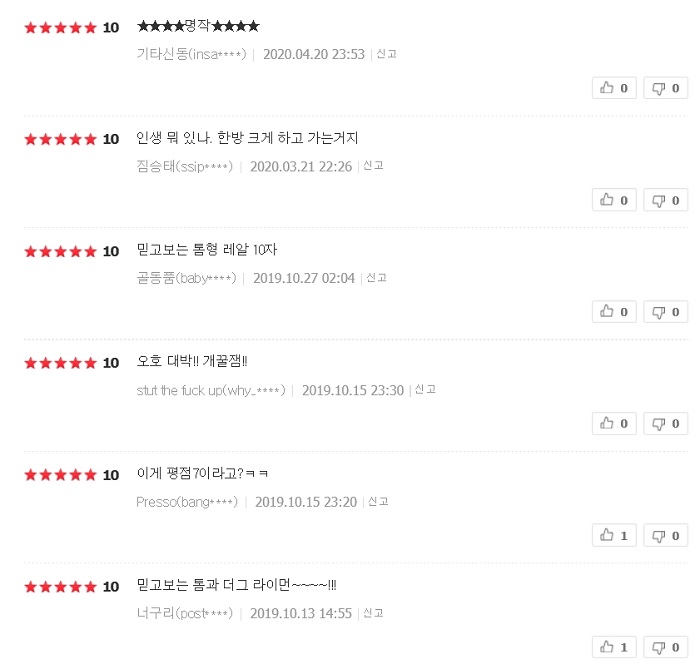700x669 pixels.
Task: Like the 오호 대박 review
Action: [614, 424]
